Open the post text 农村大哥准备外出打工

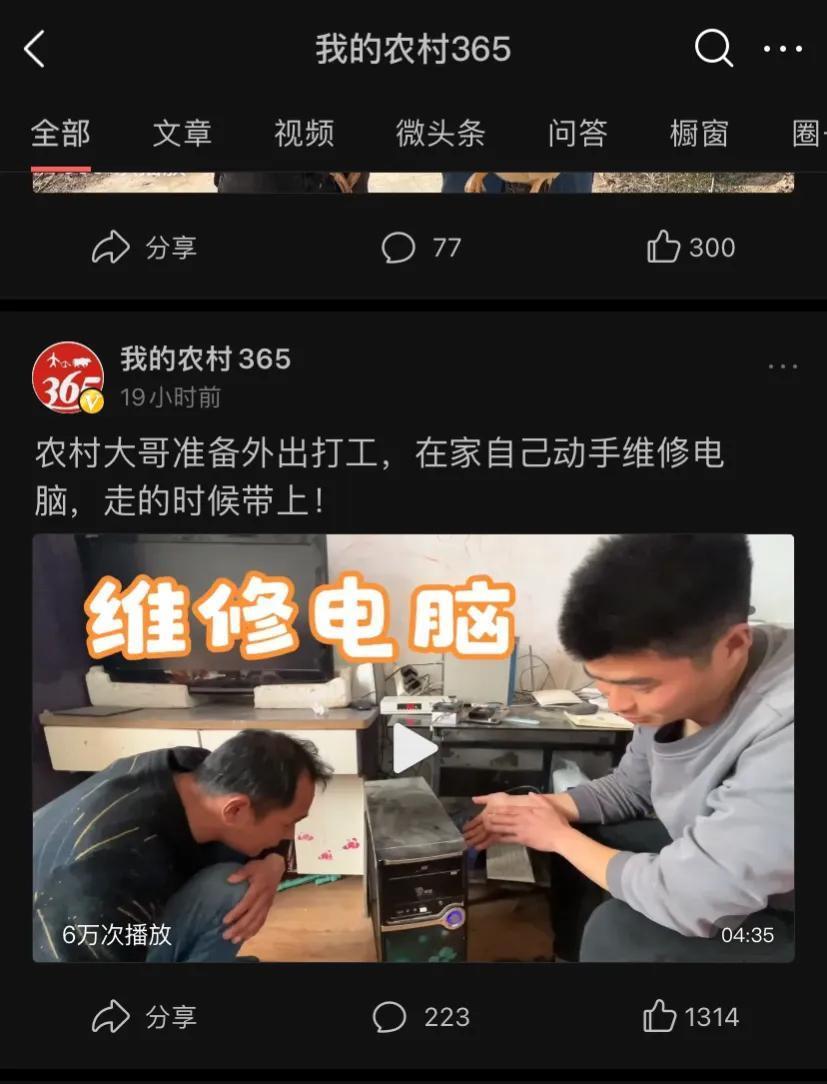[x=380, y=477]
